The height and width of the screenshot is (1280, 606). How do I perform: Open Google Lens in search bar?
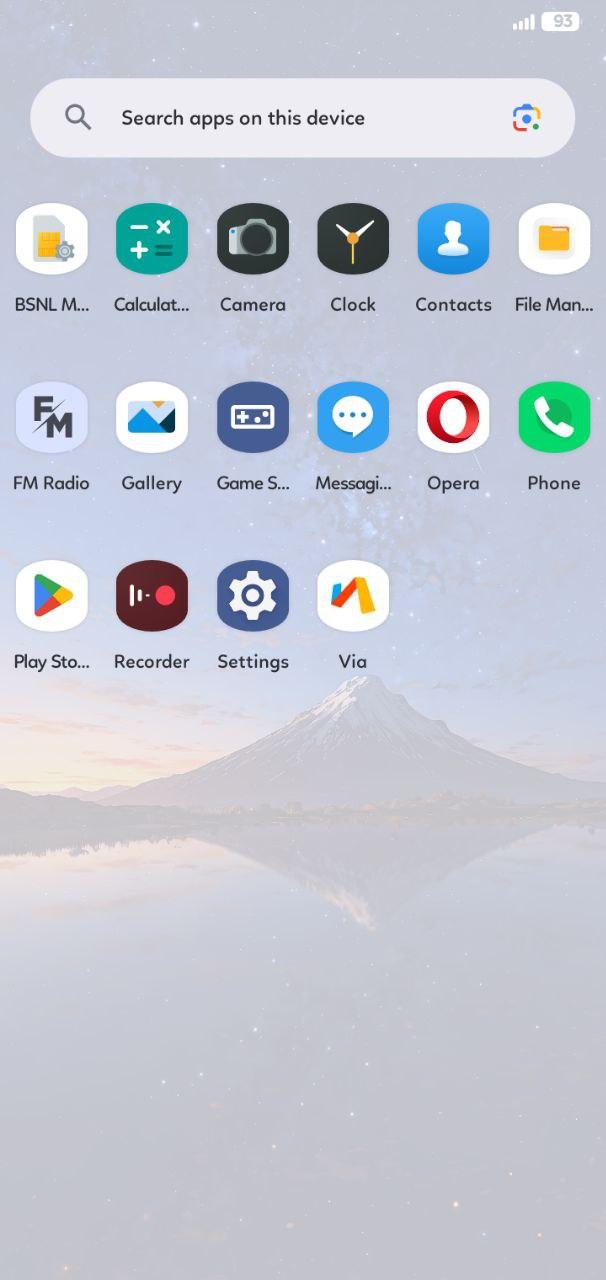[x=527, y=118]
